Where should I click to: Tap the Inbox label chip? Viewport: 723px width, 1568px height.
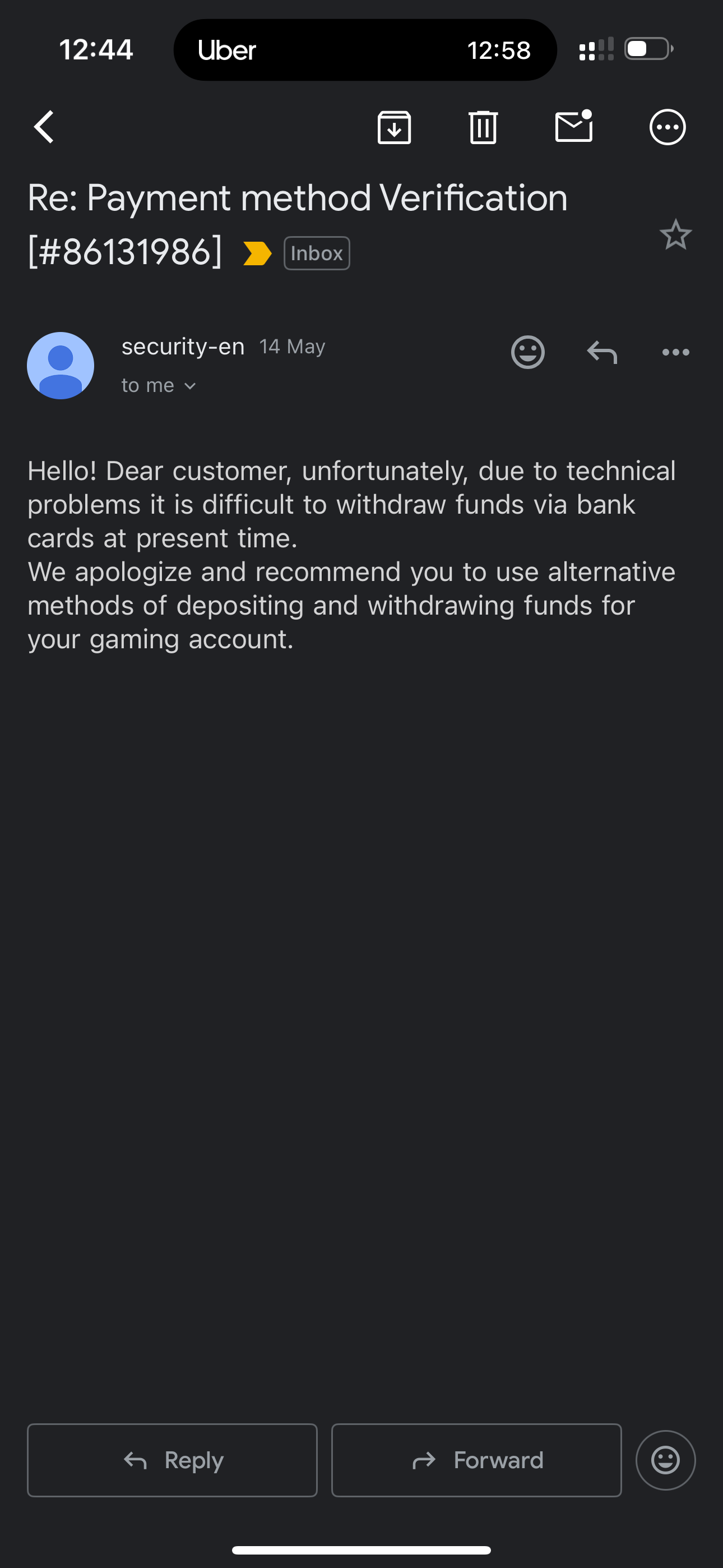(317, 253)
